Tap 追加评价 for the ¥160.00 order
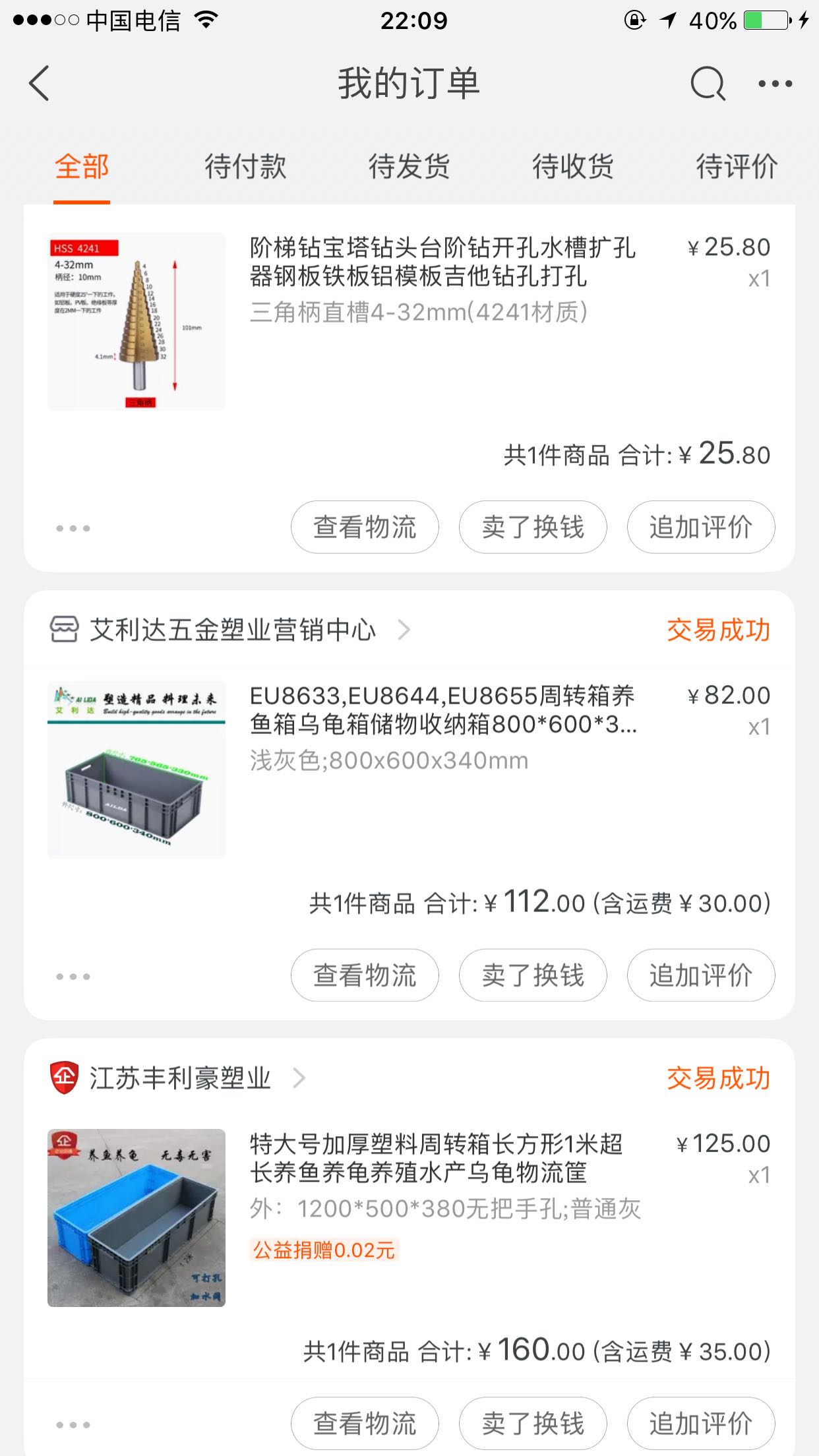The height and width of the screenshot is (1456, 819). (x=701, y=1424)
